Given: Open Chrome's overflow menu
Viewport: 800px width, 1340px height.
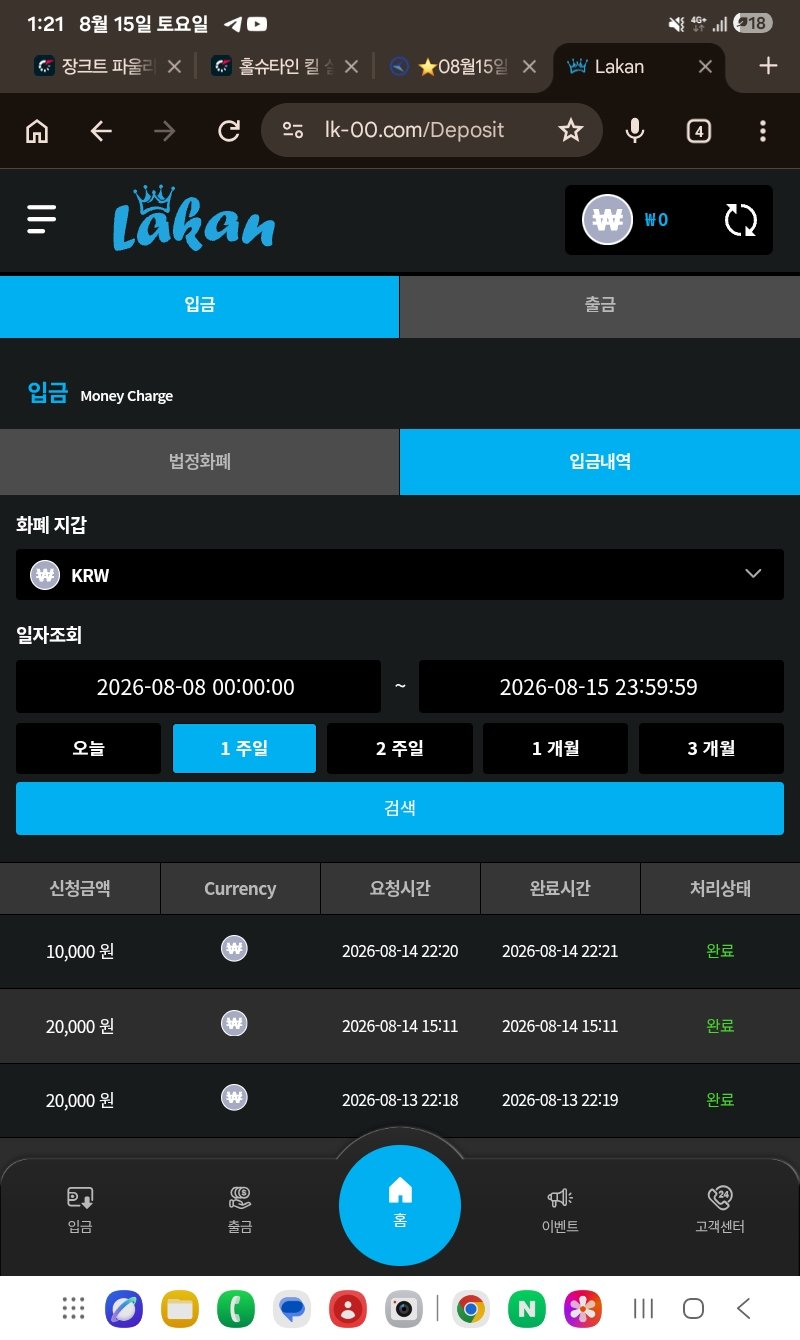Looking at the screenshot, I should pos(763,131).
